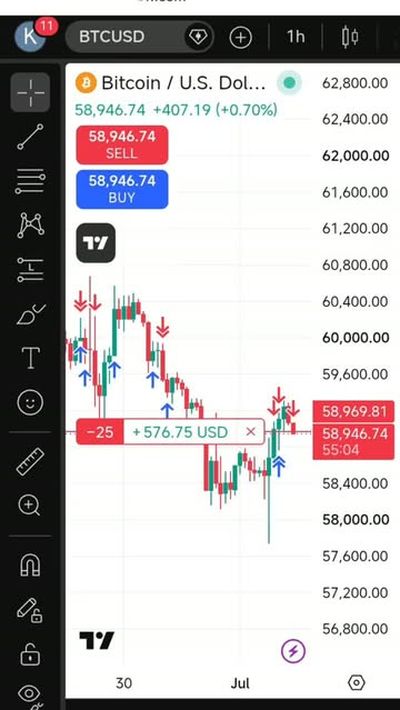Close the +576.75 USD position
The height and width of the screenshot is (710, 400).
tap(251, 432)
